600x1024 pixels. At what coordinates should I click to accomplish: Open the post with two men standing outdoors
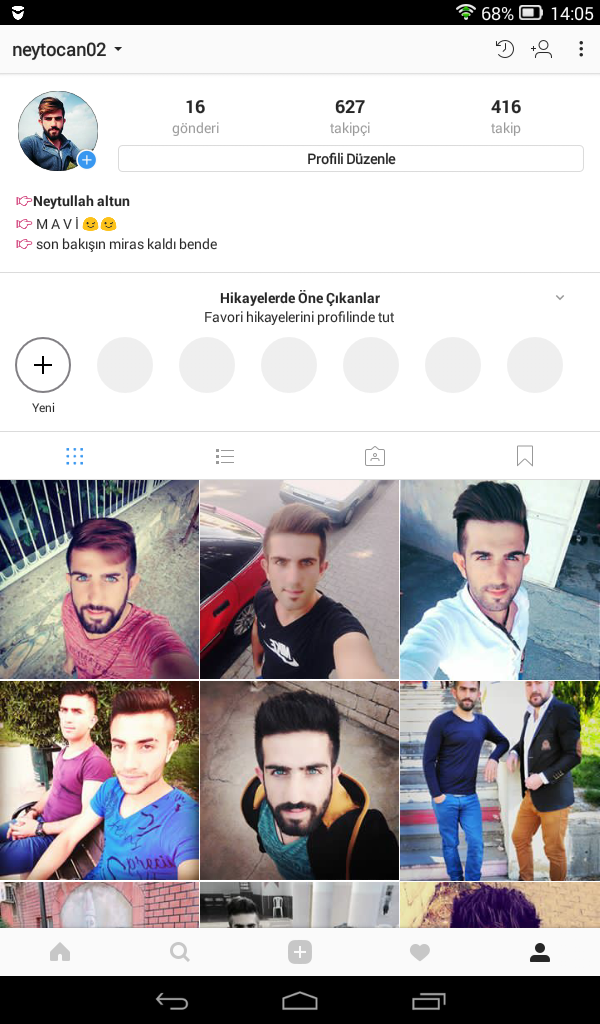tap(499, 780)
